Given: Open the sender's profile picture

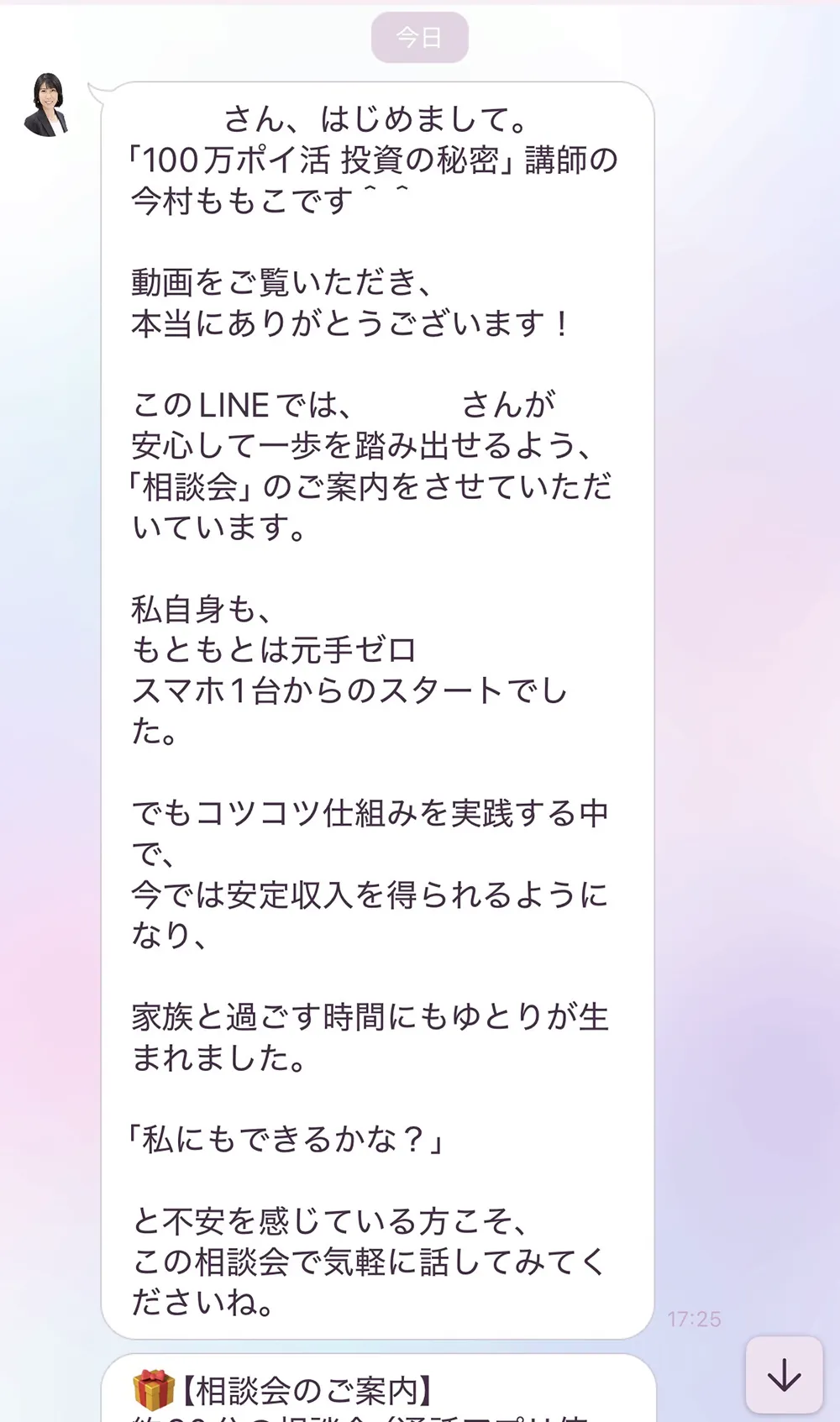Looking at the screenshot, I should point(47,105).
